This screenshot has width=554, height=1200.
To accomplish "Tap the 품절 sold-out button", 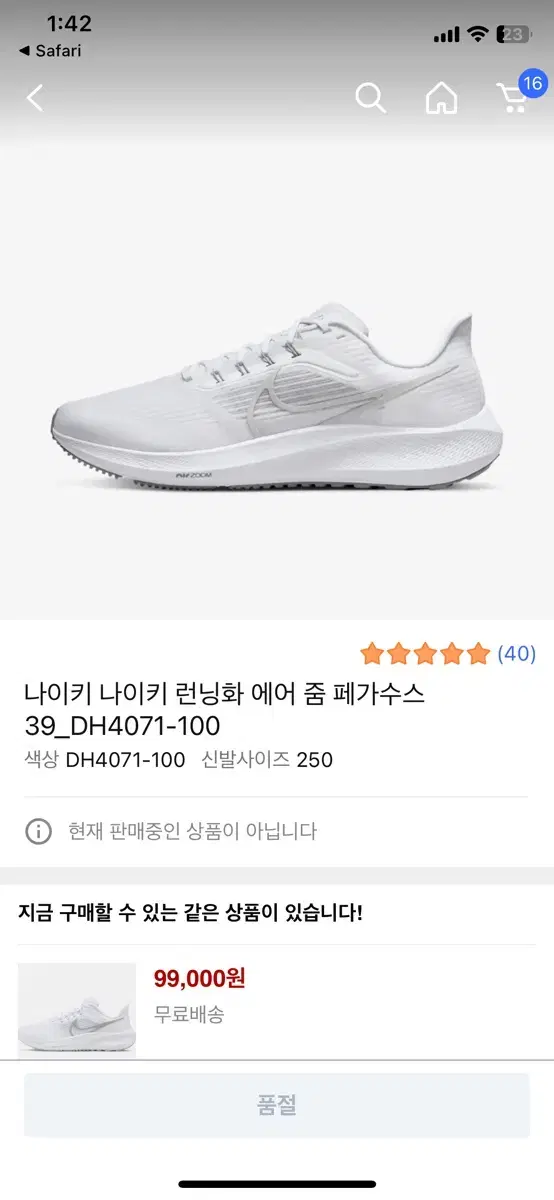I will coord(277,1105).
